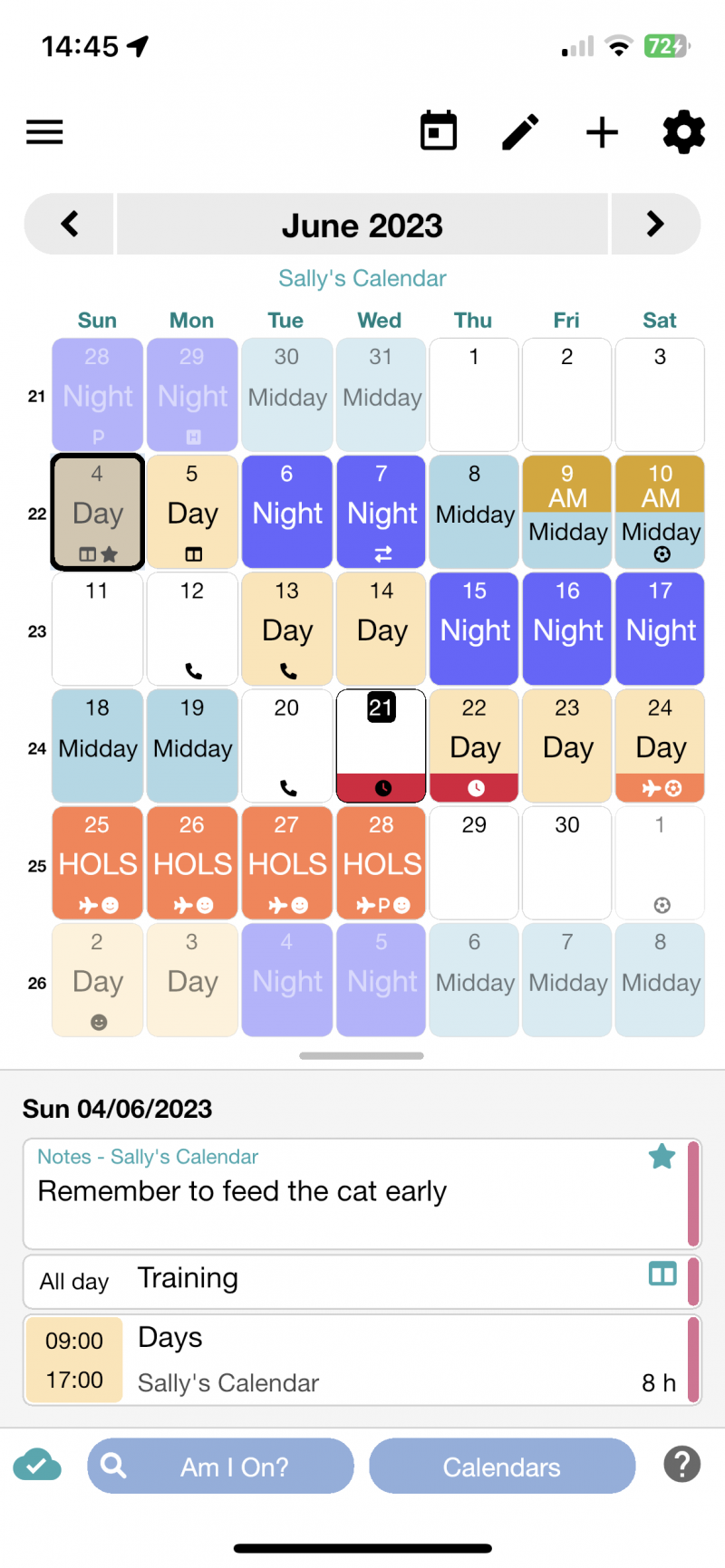Tap the pencil edit icon in toolbar
The image size is (725, 1568).
coord(520,131)
